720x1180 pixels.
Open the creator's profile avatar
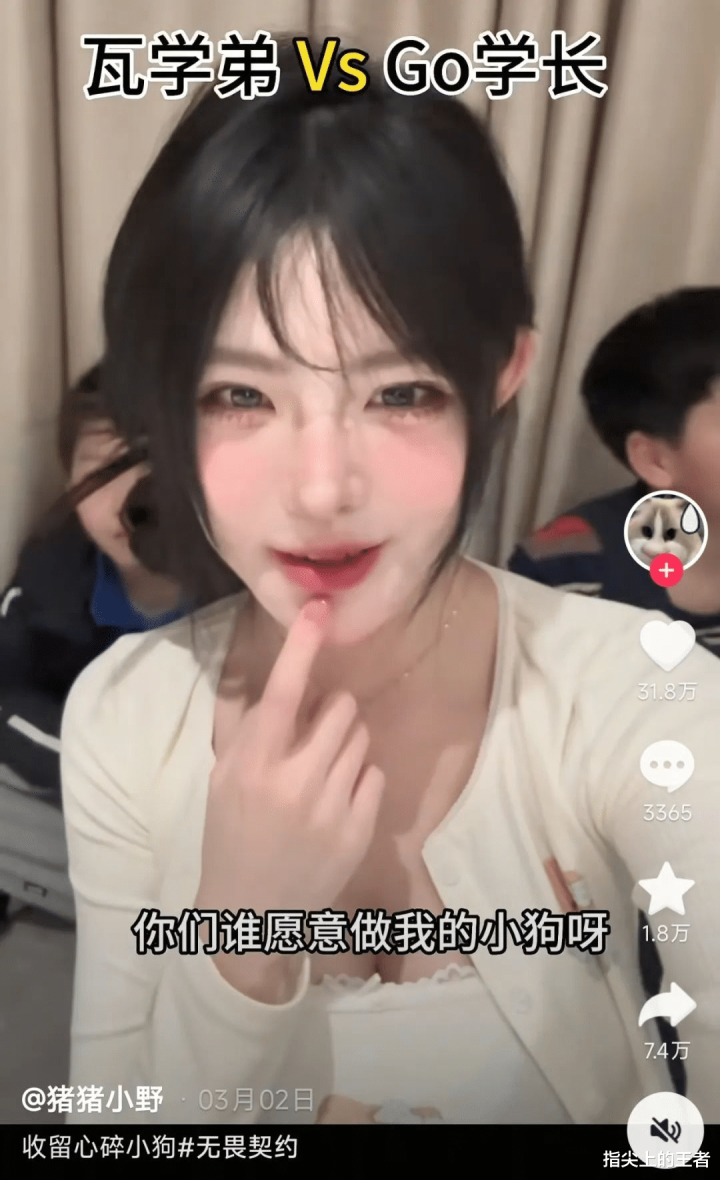[666, 528]
